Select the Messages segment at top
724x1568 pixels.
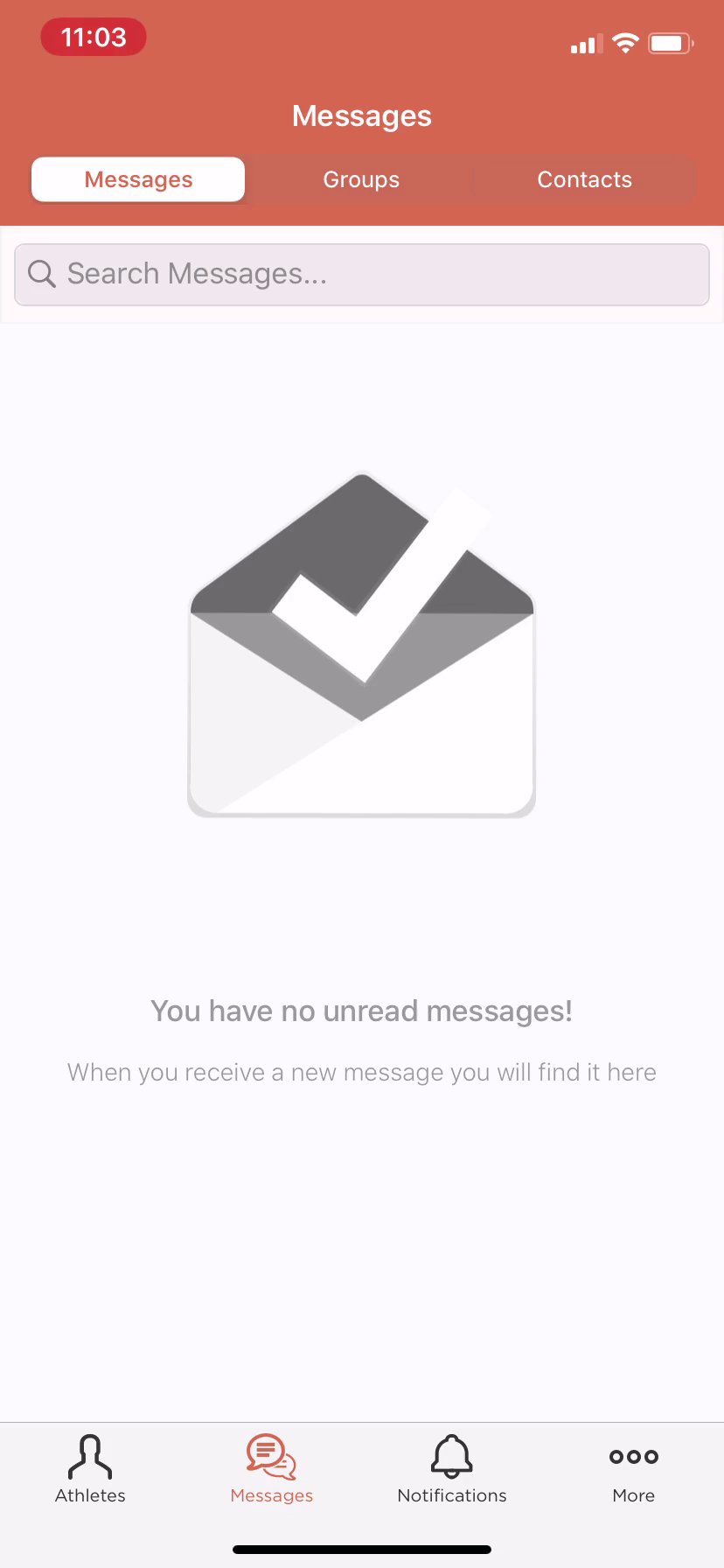point(138,179)
